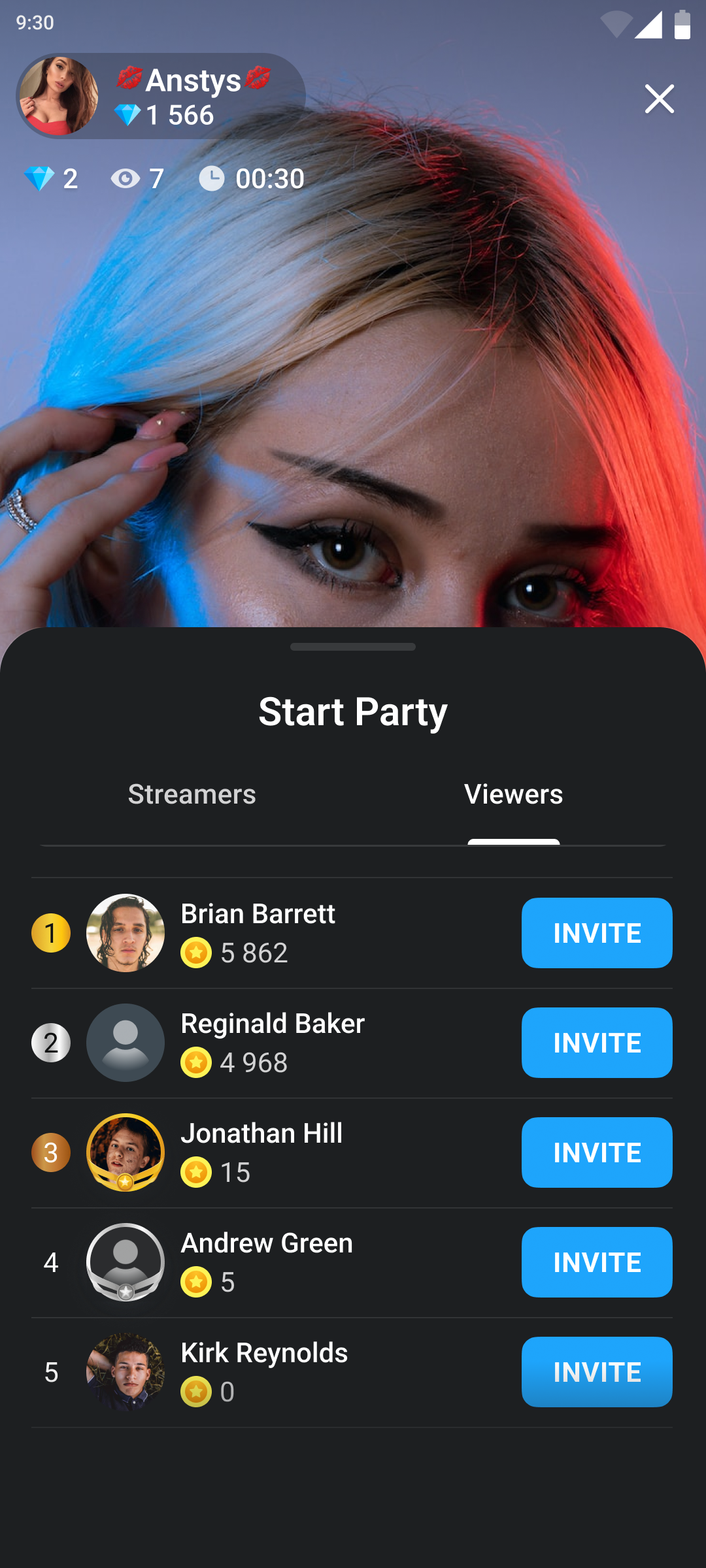Tap the gold rank 1 badge
706x1568 pixels.
point(51,932)
